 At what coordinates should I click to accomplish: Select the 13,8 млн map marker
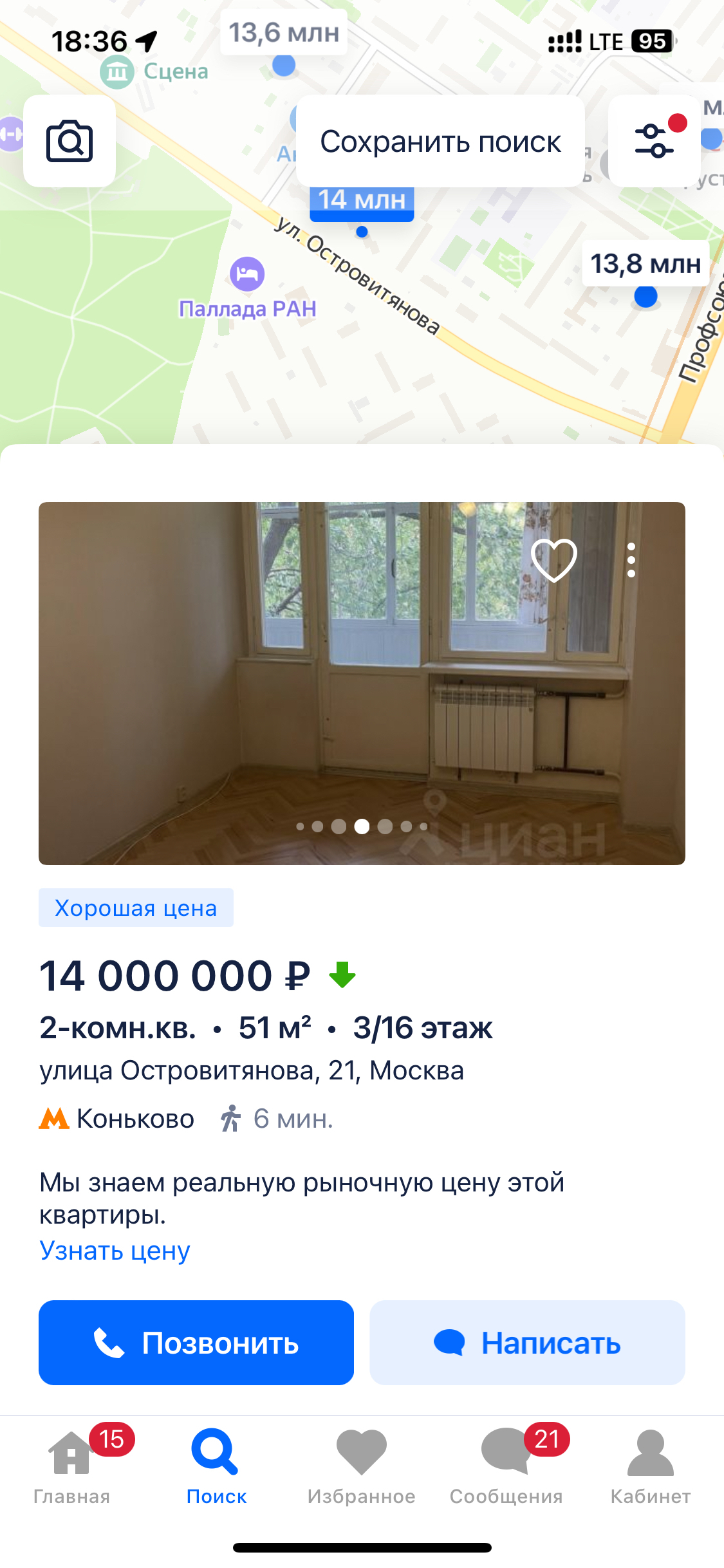pyautogui.click(x=645, y=265)
